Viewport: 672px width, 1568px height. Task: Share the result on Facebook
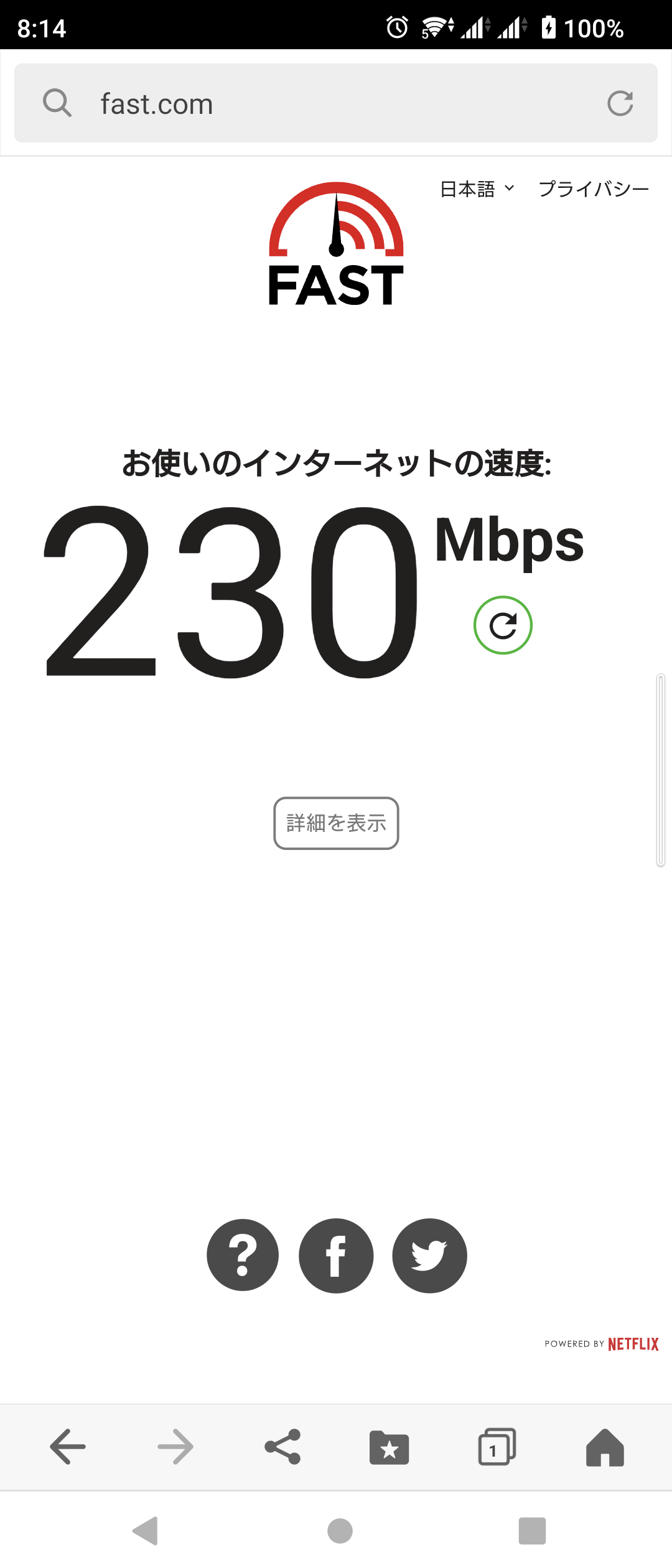(x=336, y=1255)
